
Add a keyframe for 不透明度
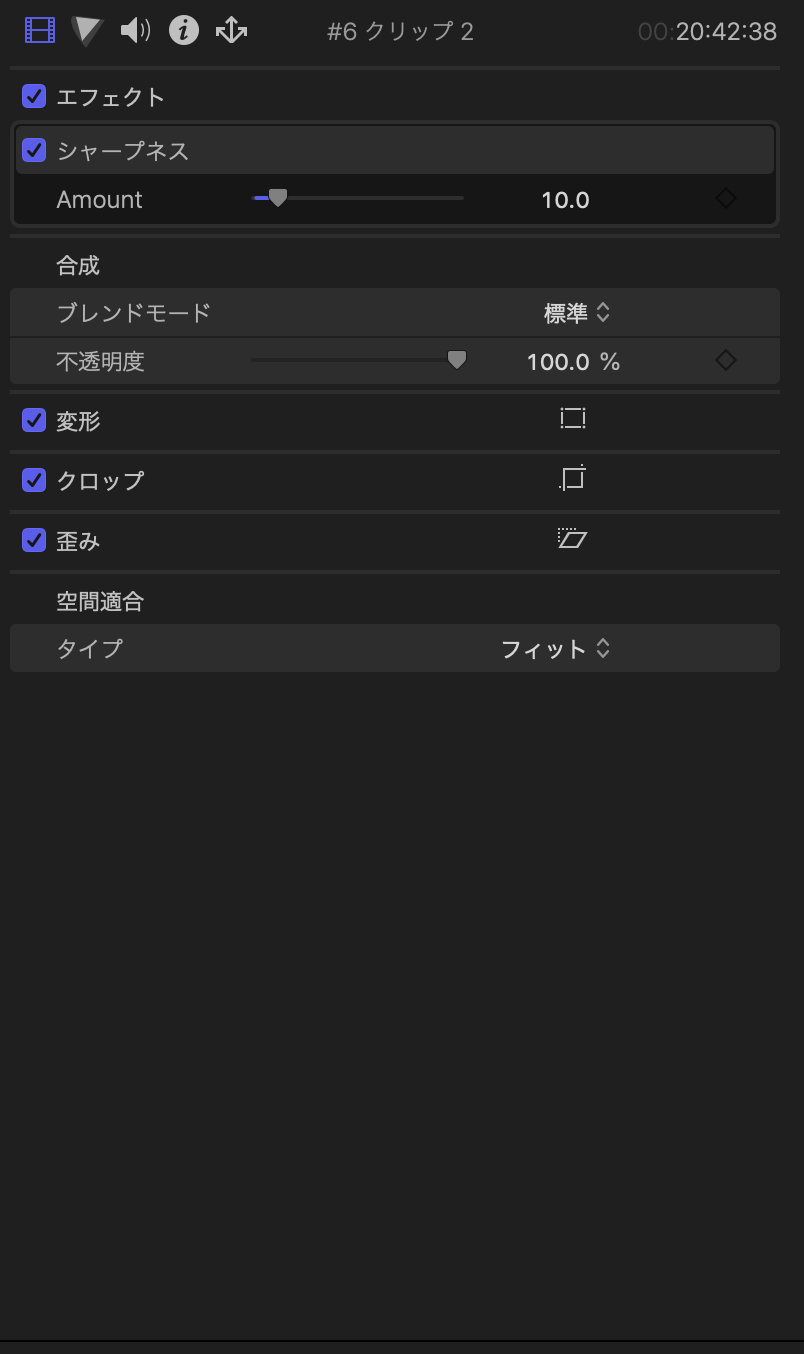[726, 360]
